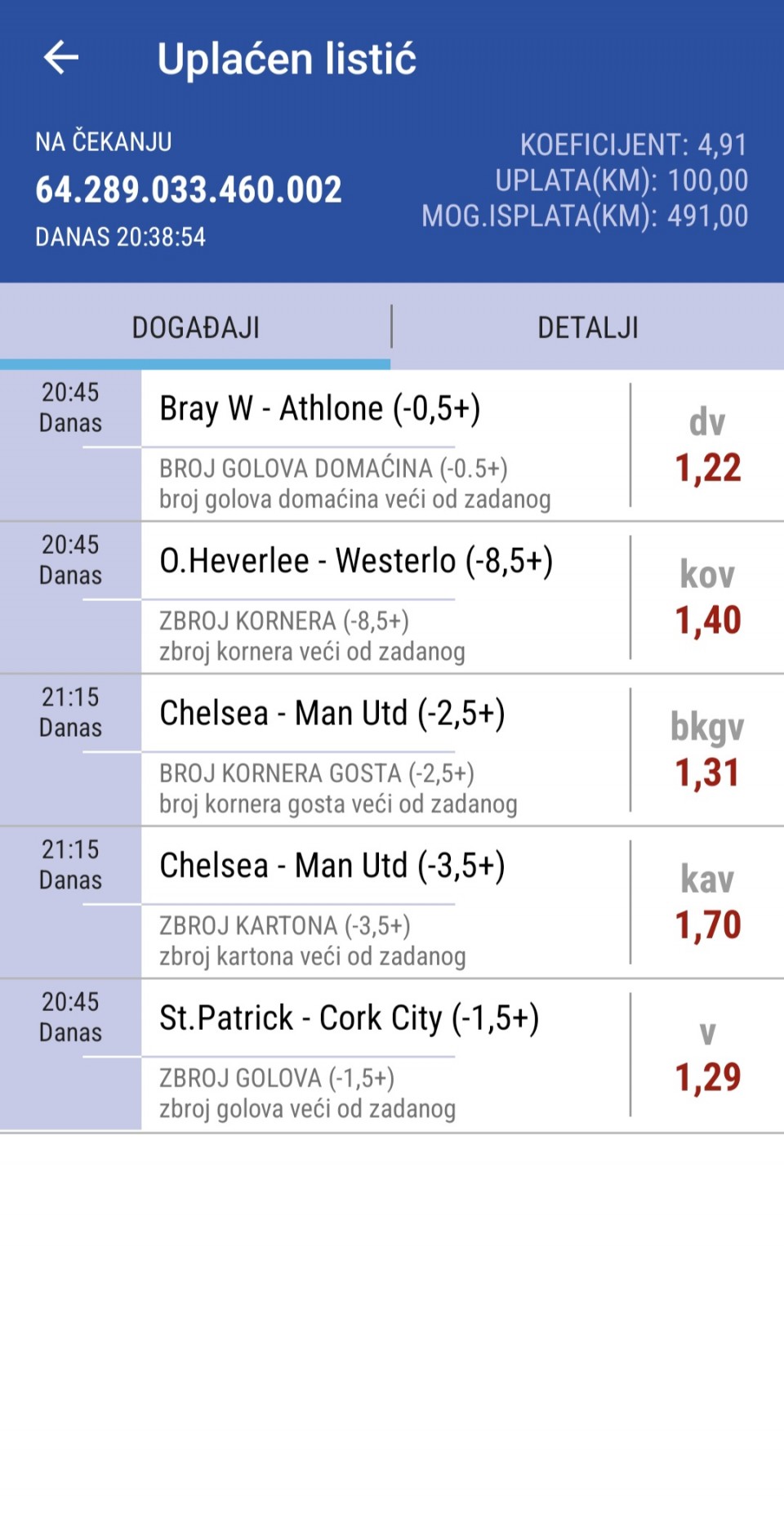This screenshot has width=784, height=1519.
Task: Select the DOGAĐAJI tab
Action: (x=195, y=327)
